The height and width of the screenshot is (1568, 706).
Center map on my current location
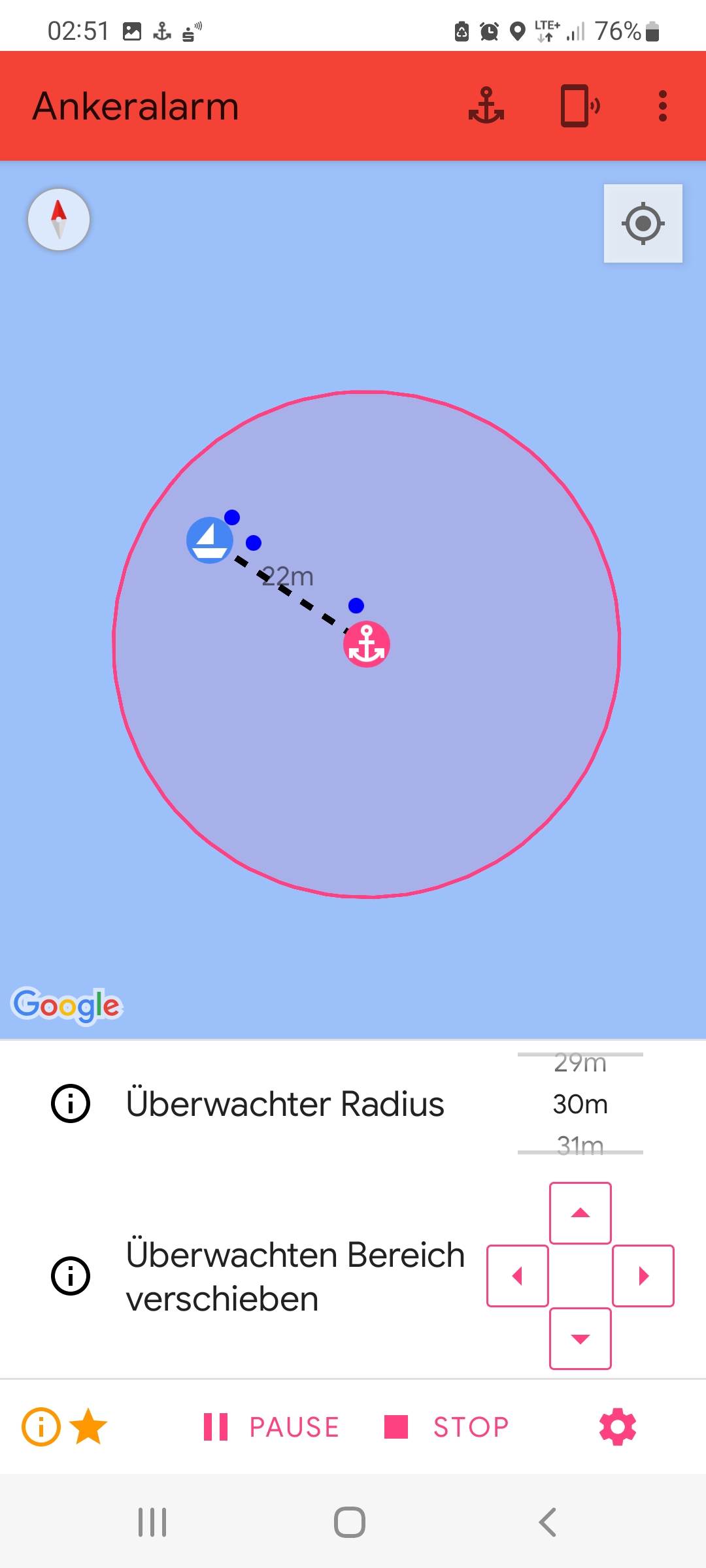643,223
